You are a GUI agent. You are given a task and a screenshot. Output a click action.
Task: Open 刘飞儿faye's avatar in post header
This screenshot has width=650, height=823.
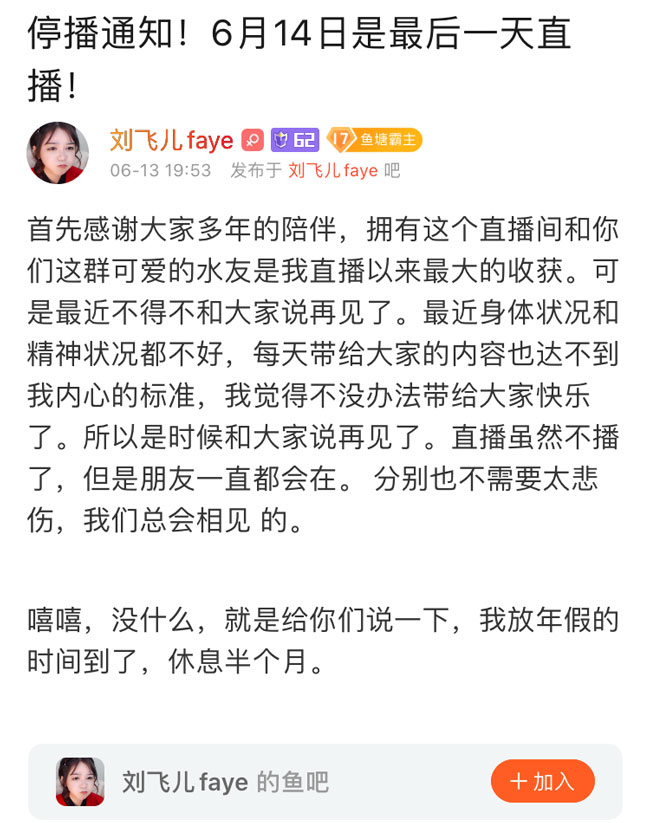[x=57, y=153]
